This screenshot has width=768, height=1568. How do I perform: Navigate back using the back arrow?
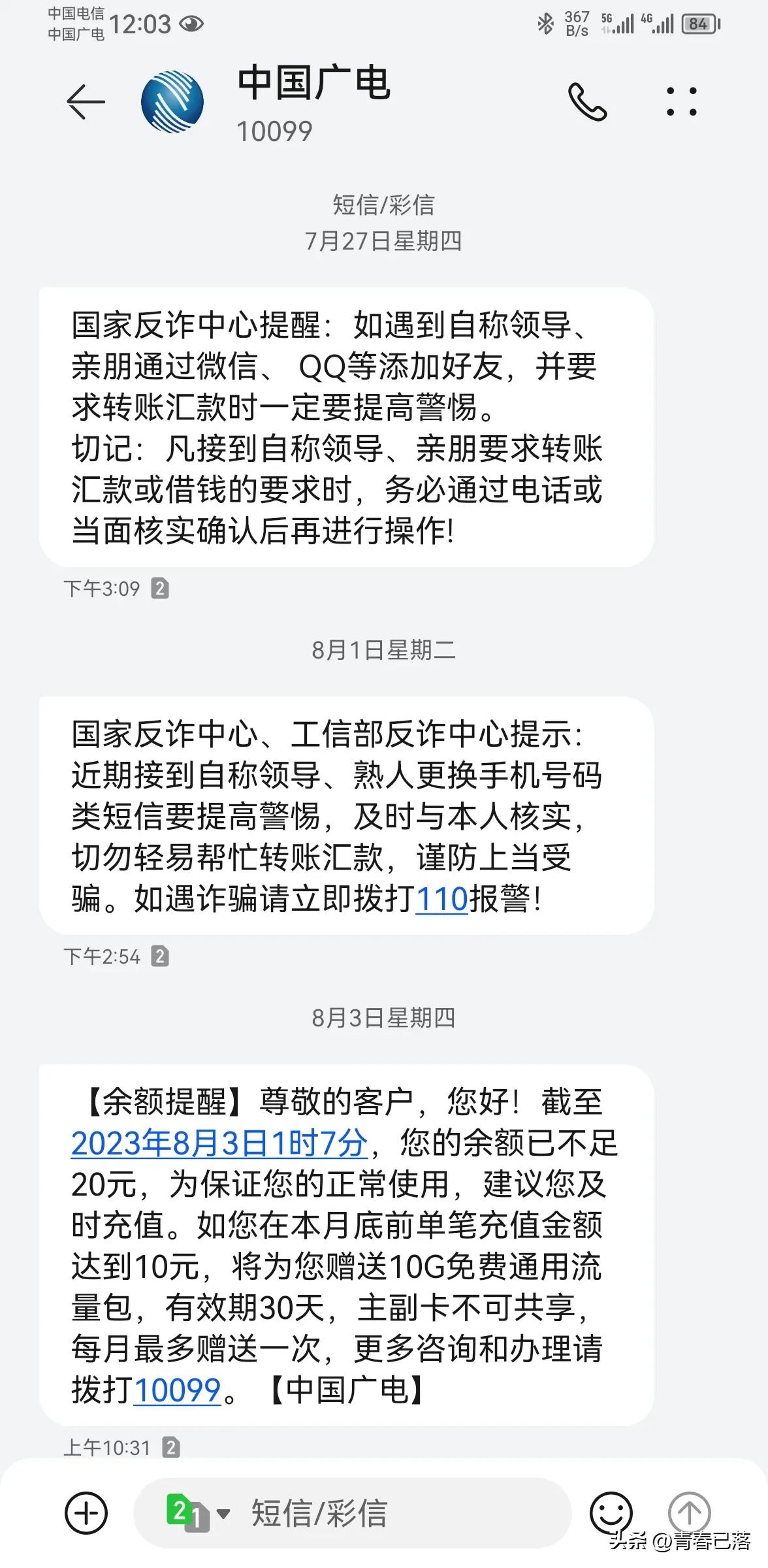(x=86, y=101)
